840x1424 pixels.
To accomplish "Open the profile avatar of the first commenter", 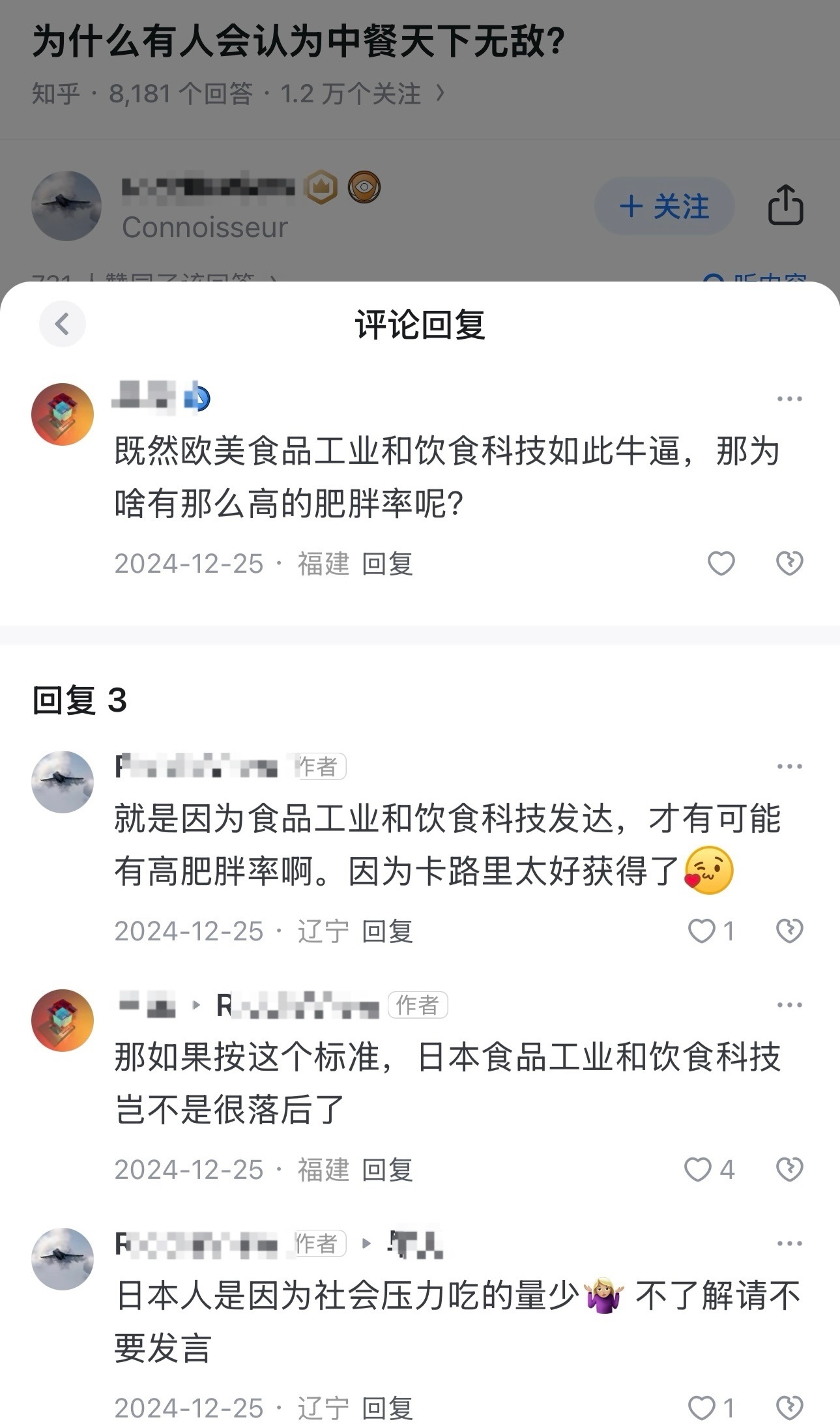I will [x=63, y=414].
